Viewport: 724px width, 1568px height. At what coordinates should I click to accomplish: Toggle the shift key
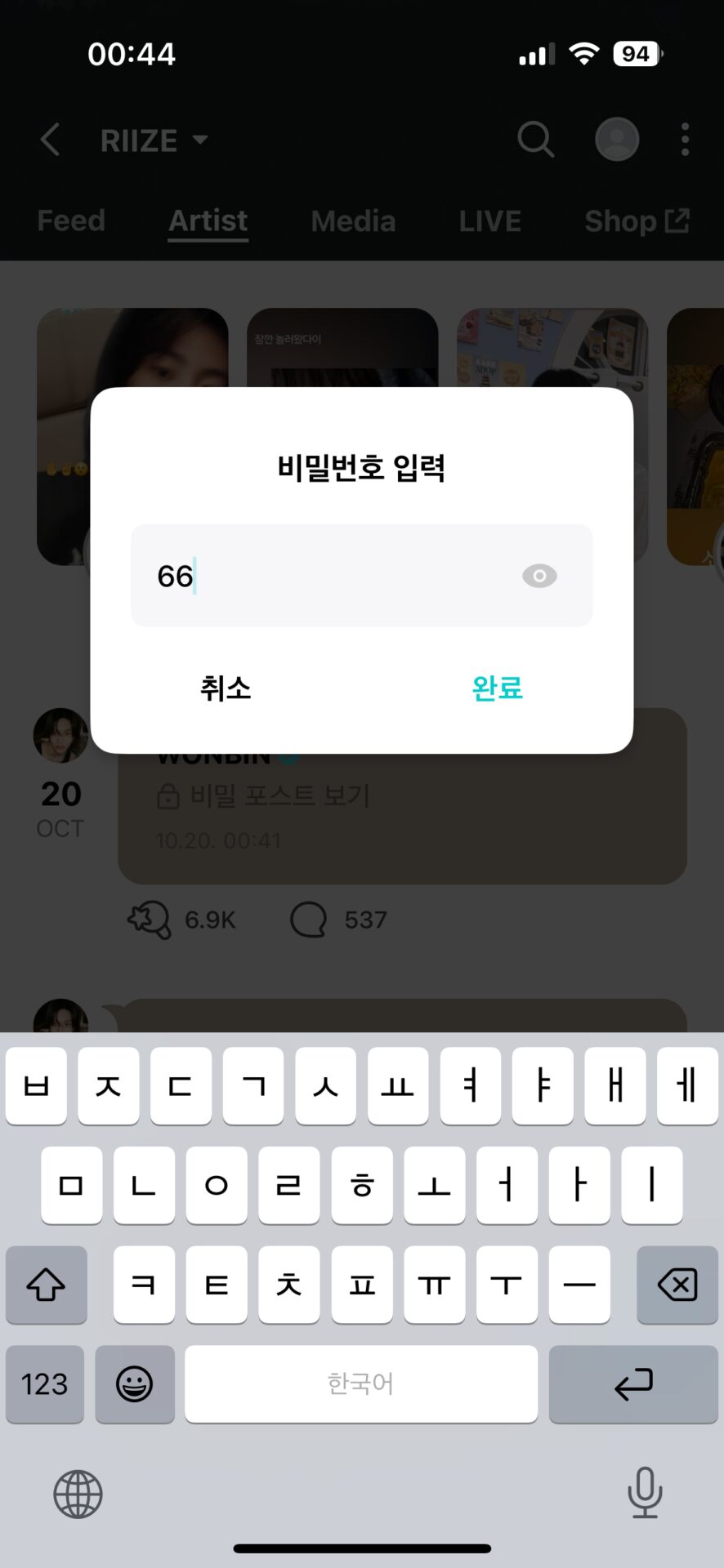[x=46, y=1285]
